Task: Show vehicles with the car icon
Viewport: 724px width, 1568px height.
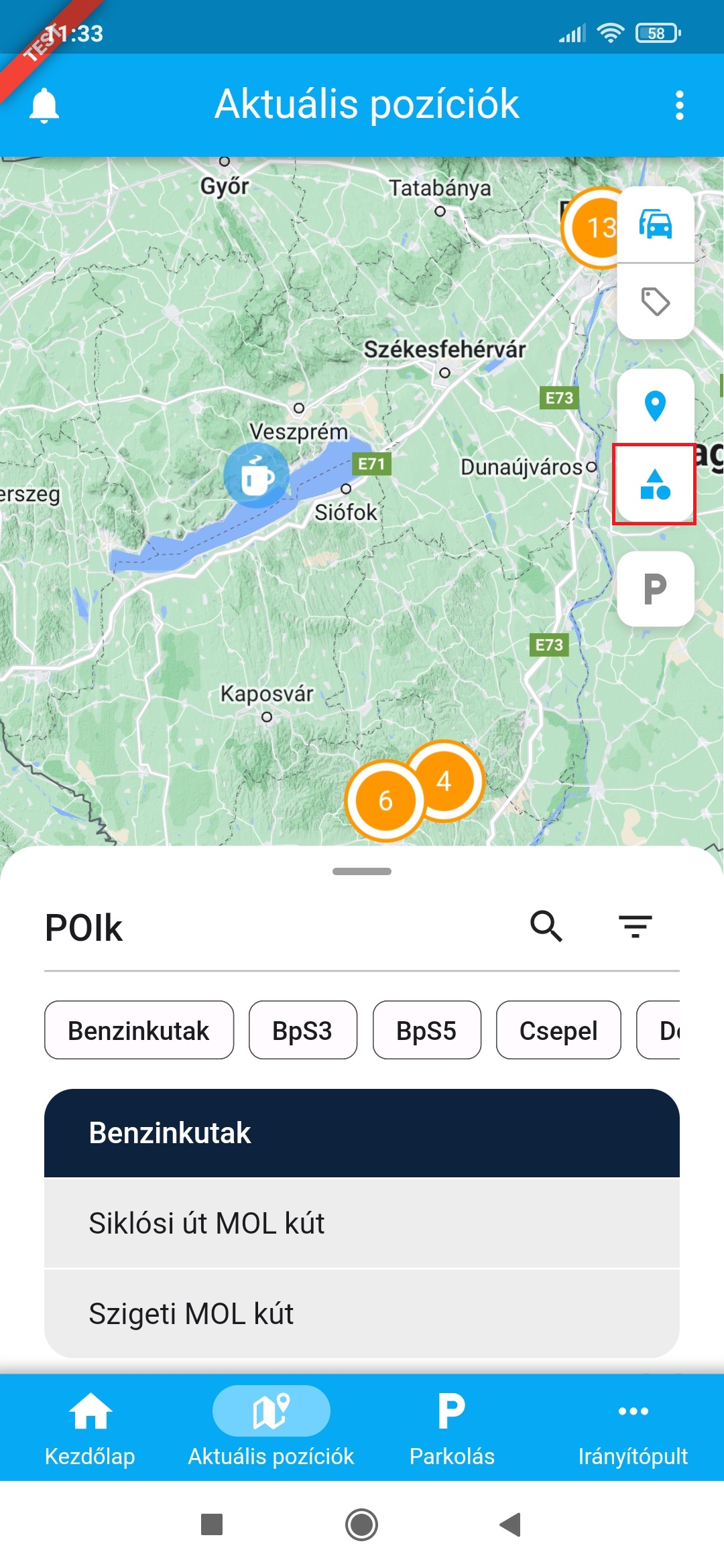Action: [x=655, y=224]
